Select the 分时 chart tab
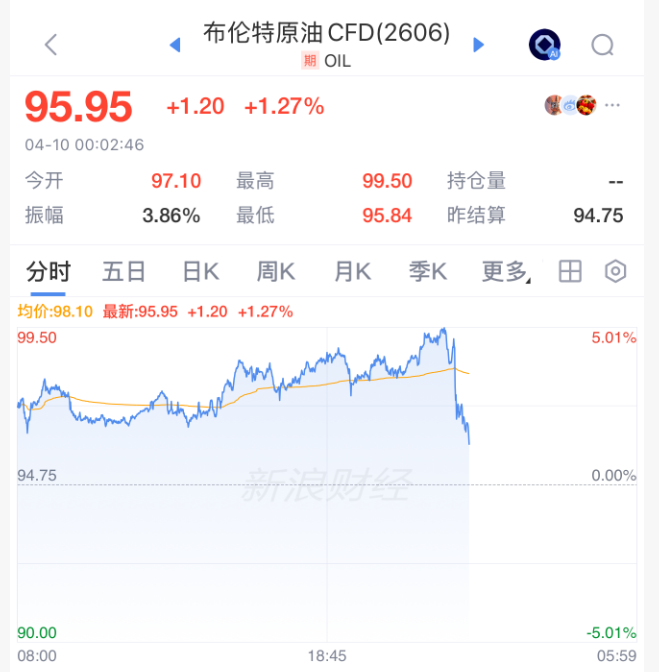The image size is (659, 672). click(x=48, y=272)
